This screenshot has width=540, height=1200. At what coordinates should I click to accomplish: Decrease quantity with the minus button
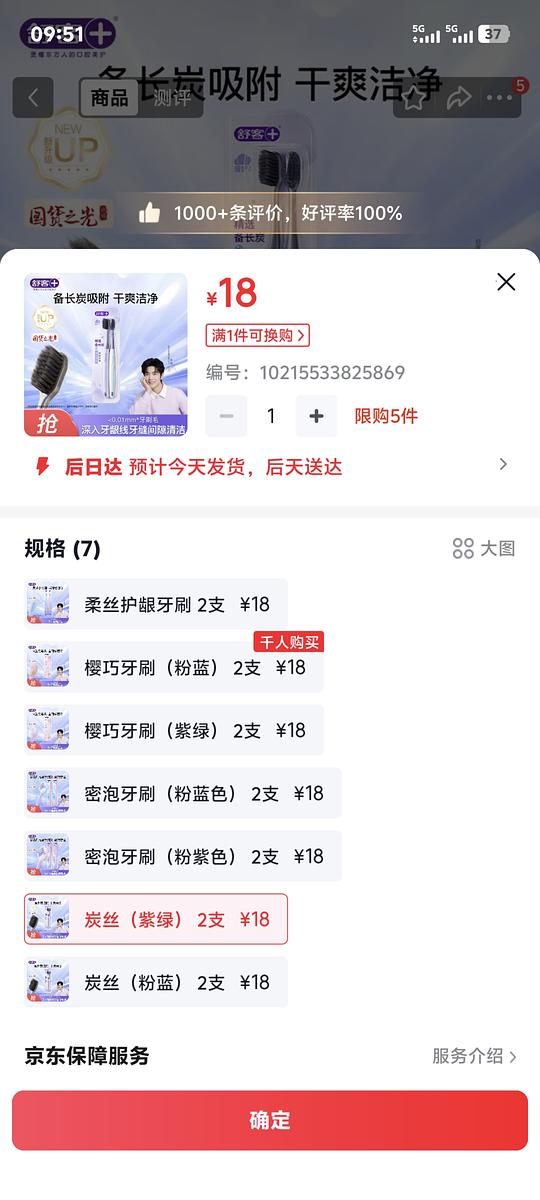[x=226, y=416]
